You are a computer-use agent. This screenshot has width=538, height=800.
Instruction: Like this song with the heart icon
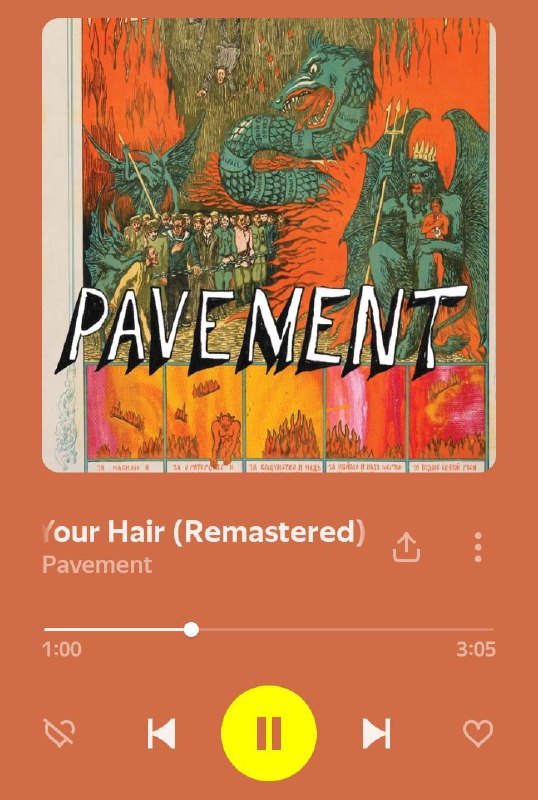[478, 733]
